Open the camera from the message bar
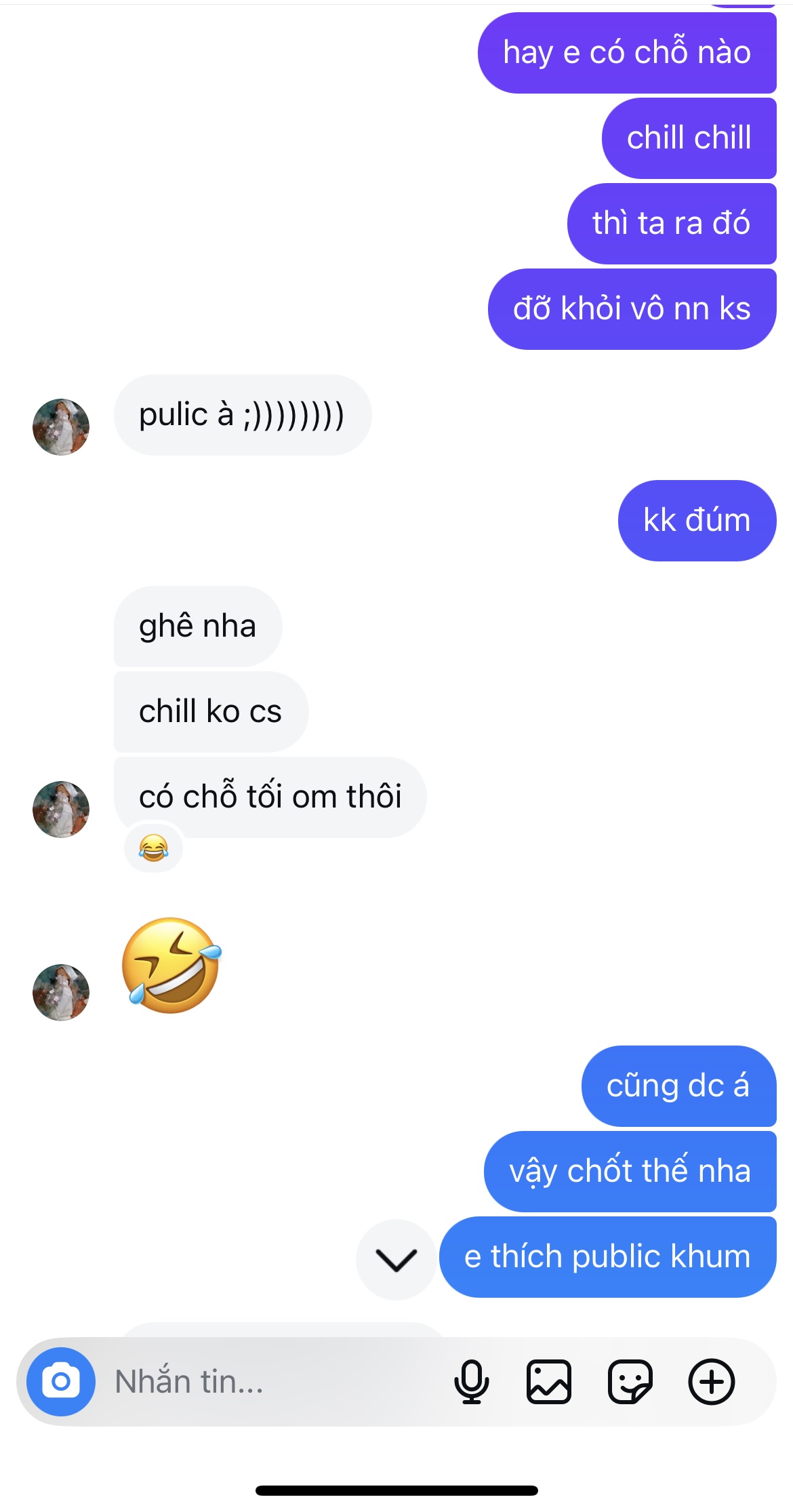The height and width of the screenshot is (1512, 793). click(x=60, y=1381)
